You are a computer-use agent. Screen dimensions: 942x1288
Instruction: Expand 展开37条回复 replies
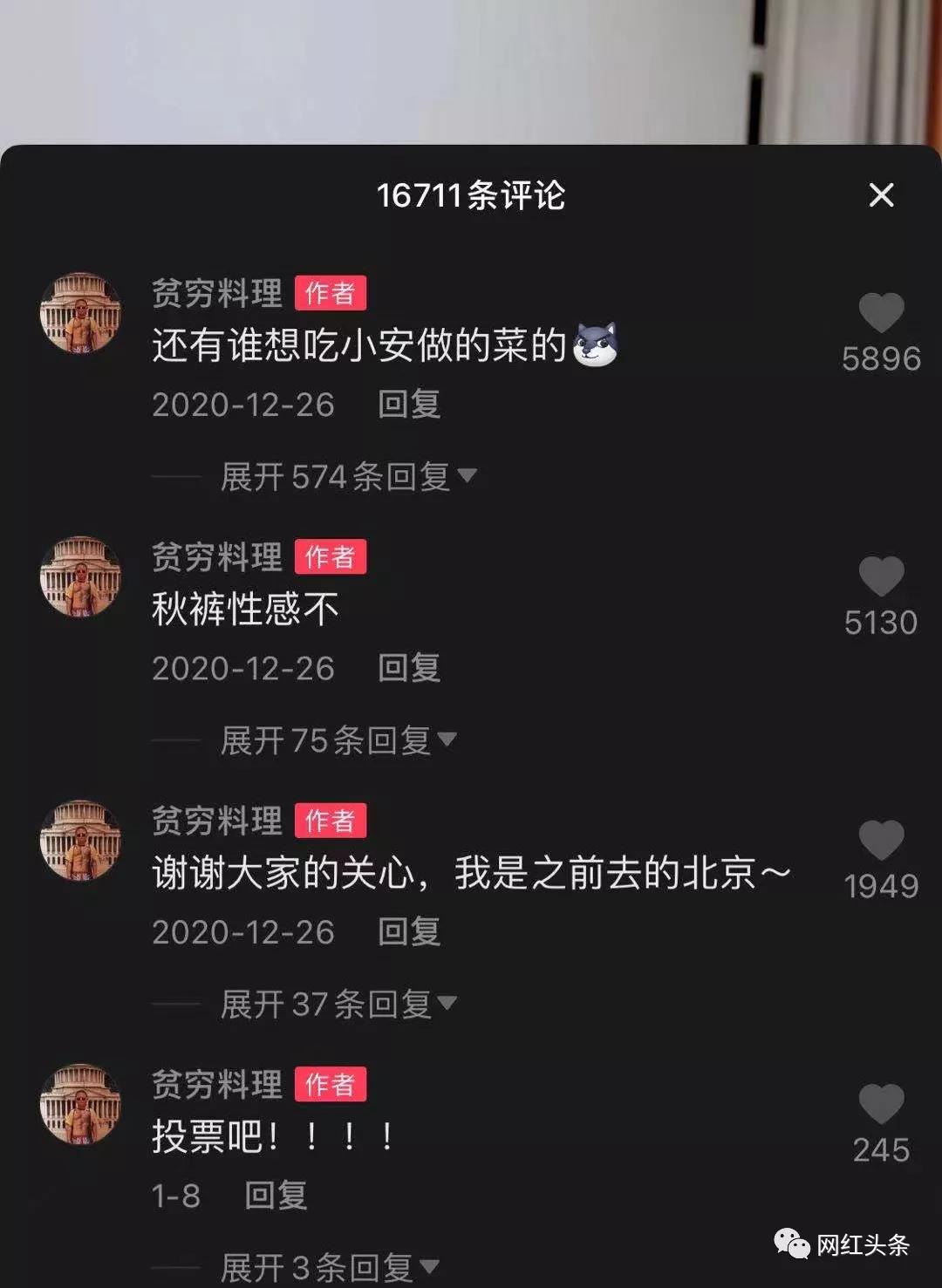pos(338,1005)
